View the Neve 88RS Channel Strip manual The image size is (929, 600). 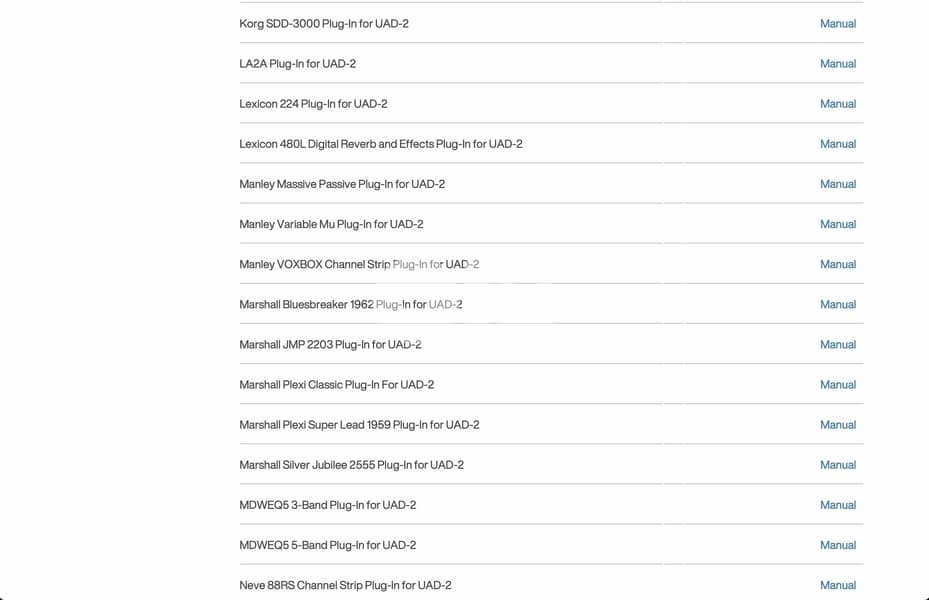(x=837, y=585)
